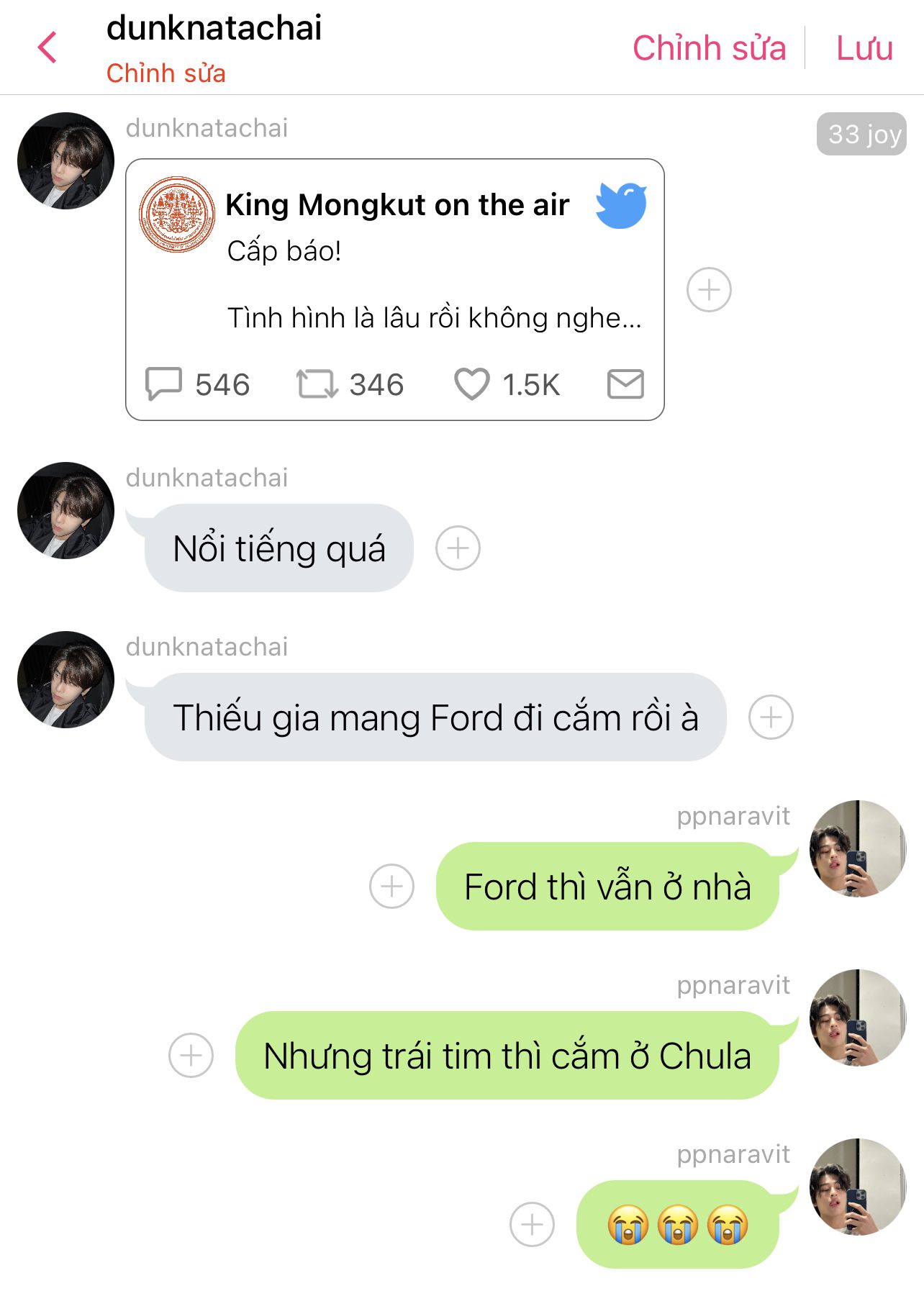Tap the plus beside "Nhưng trái tim" message
Screen dimensions: 924x1291
[191, 1056]
